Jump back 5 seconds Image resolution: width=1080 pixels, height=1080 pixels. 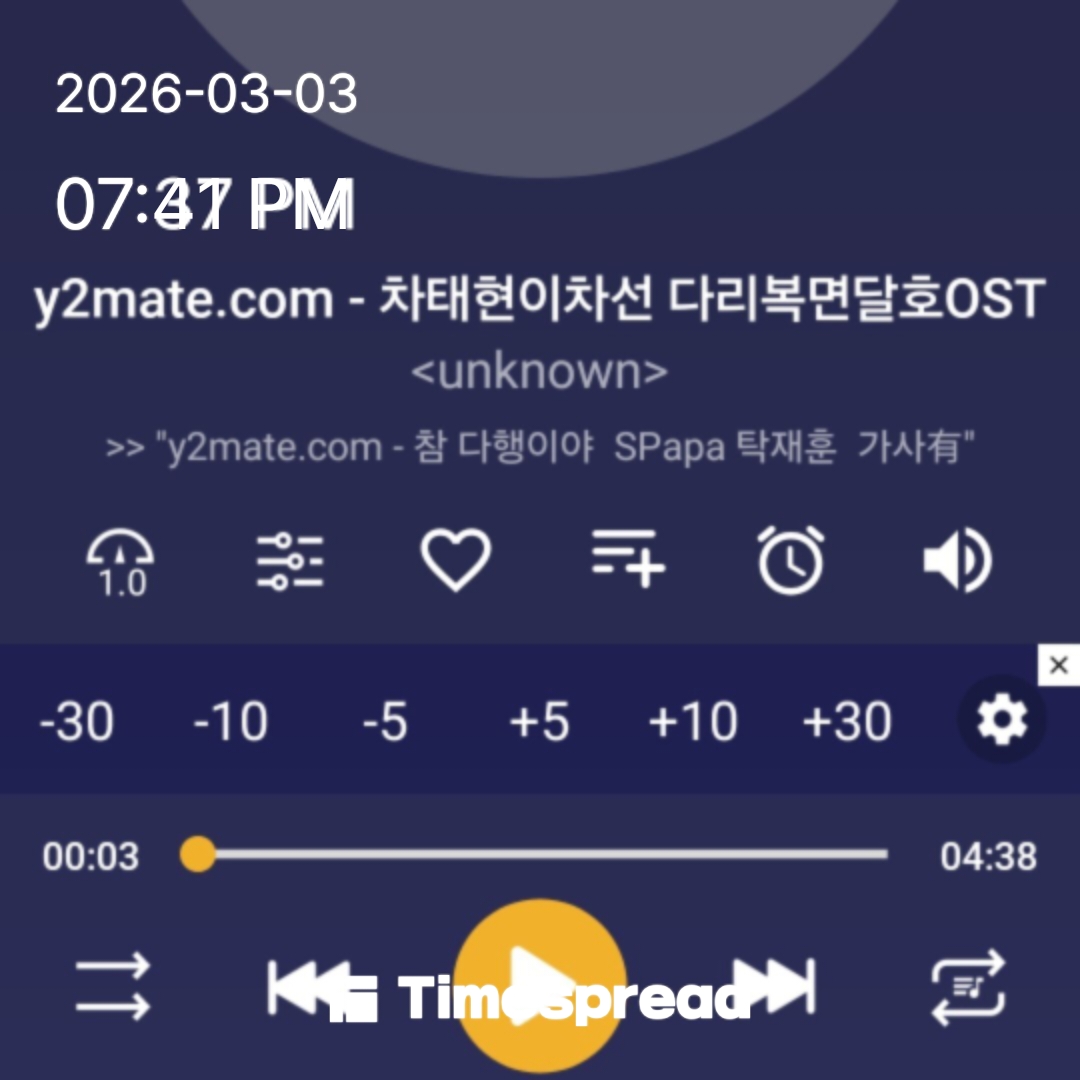385,721
